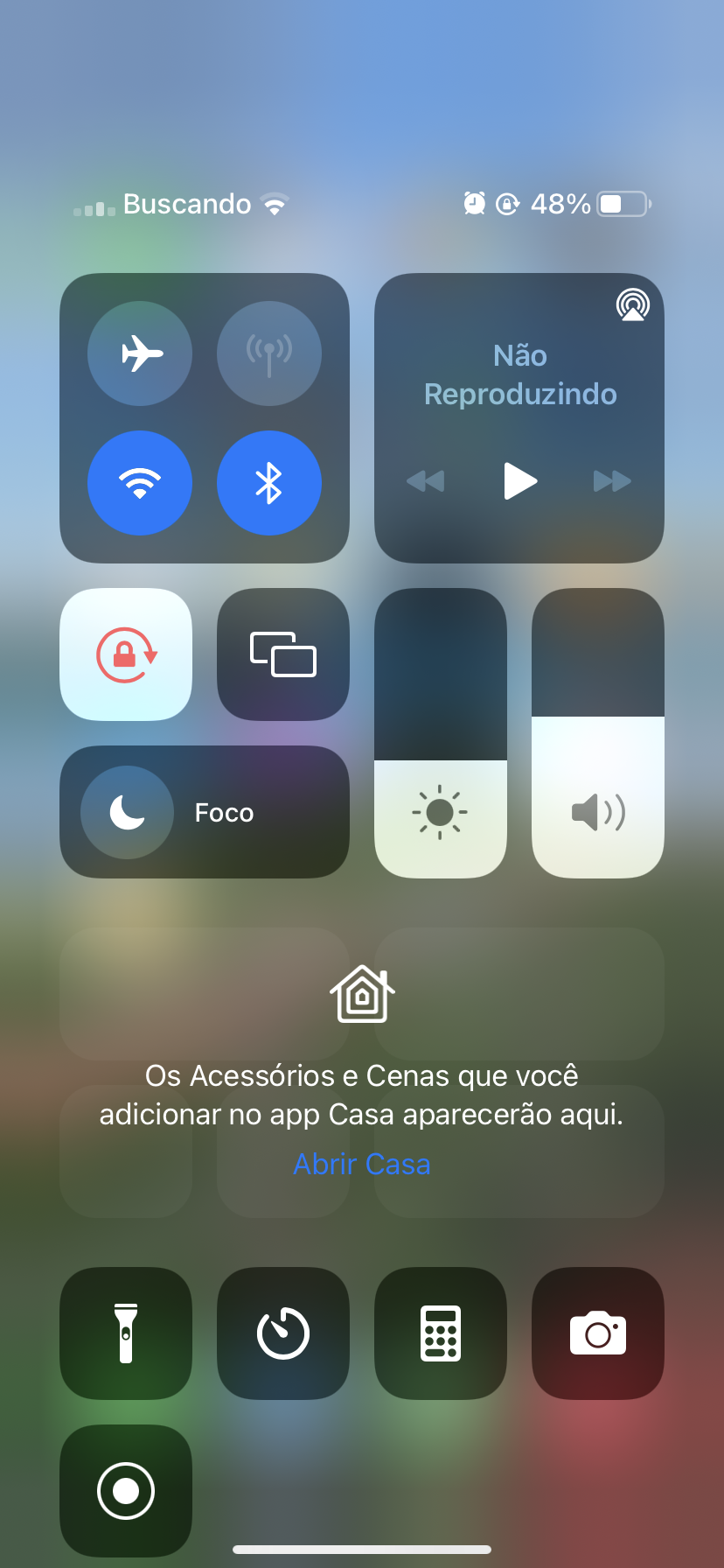The image size is (724, 1568).
Task: Open the camera
Action: pyautogui.click(x=598, y=1333)
